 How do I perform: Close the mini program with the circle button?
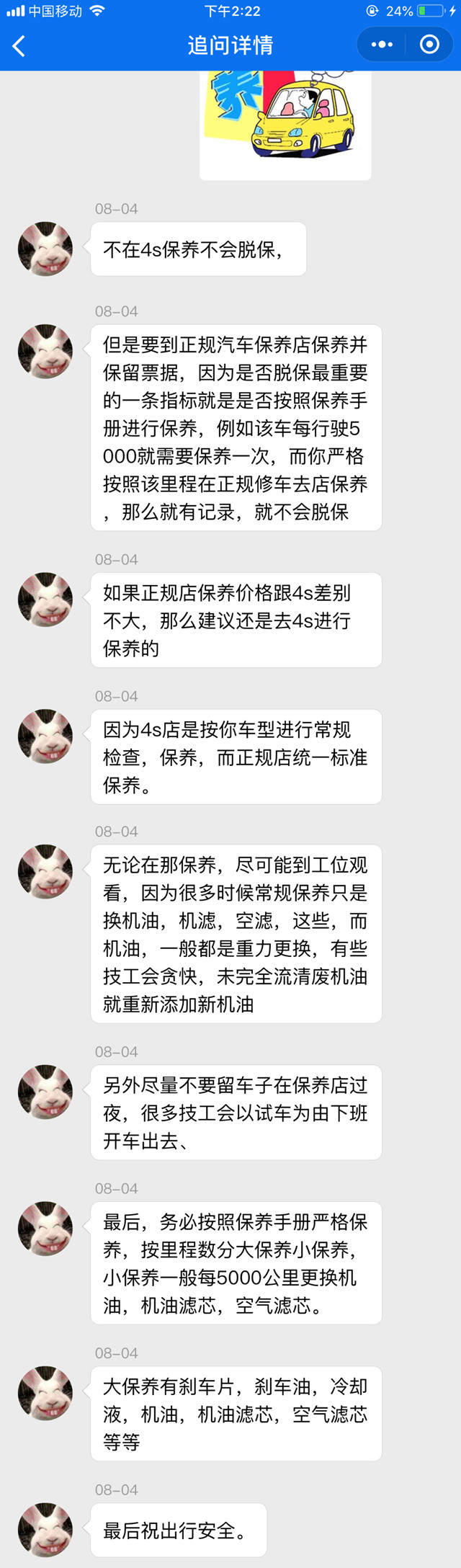coord(429,45)
